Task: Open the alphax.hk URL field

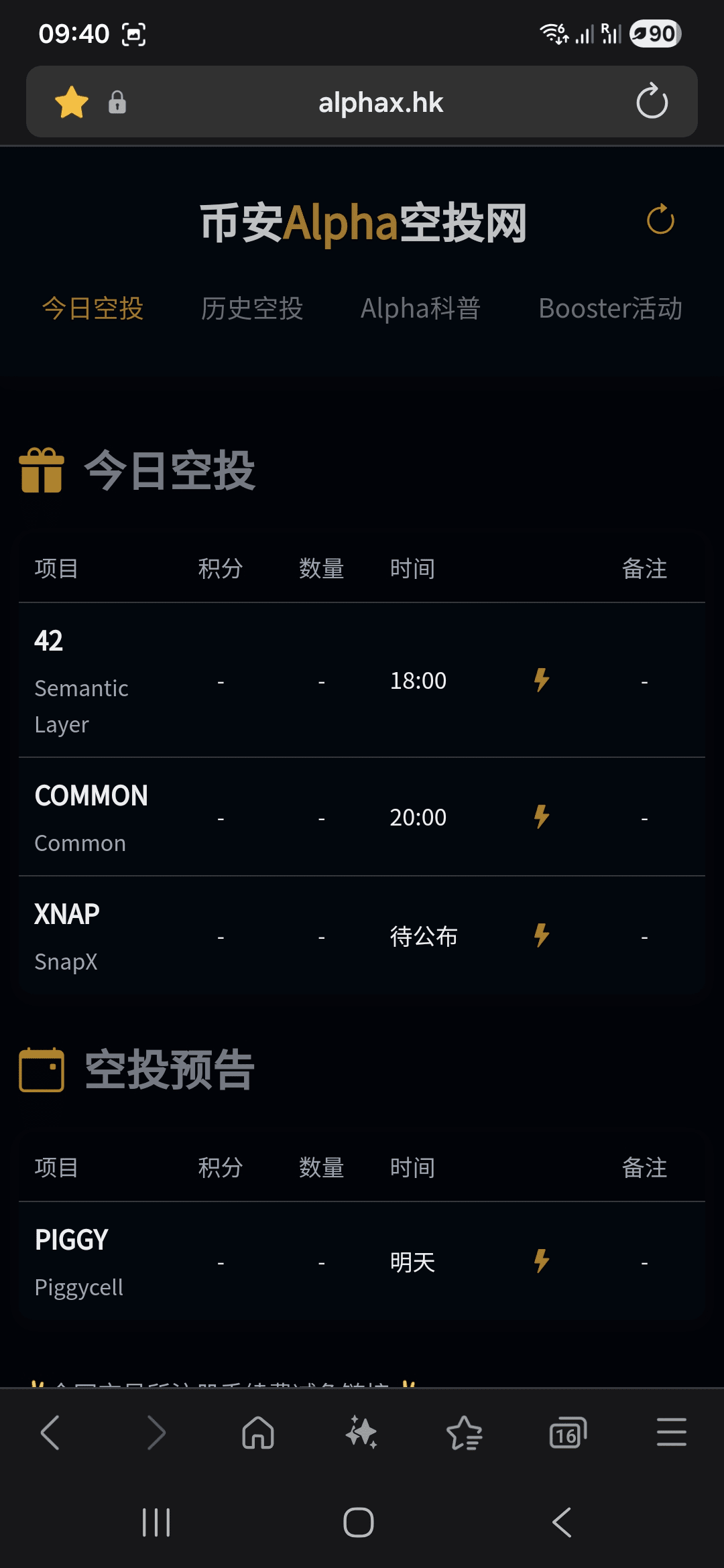Action: (x=380, y=103)
